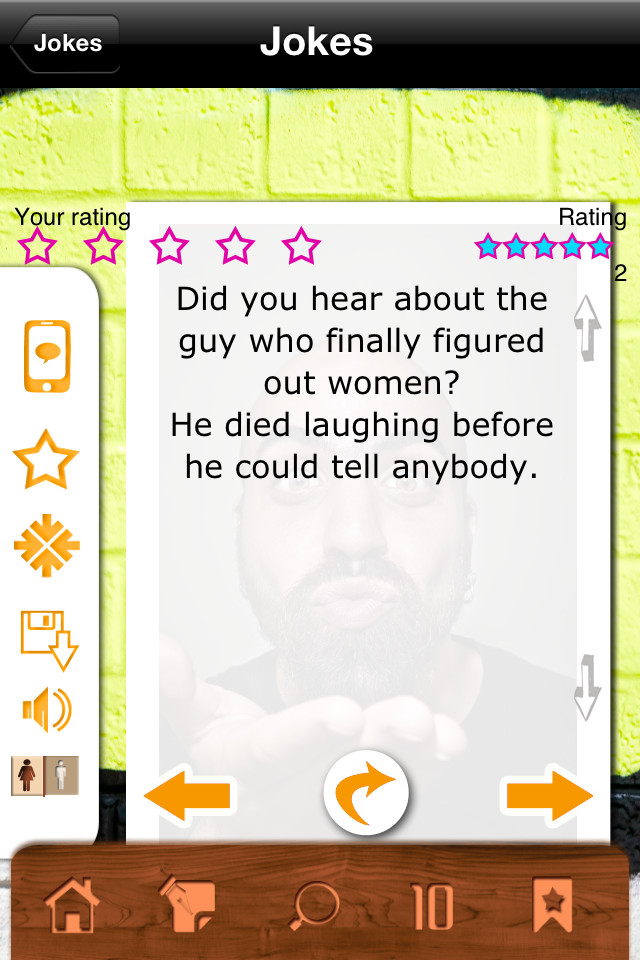Give the joke a one-star rating
Viewport: 640px width, 960px height.
(38, 246)
